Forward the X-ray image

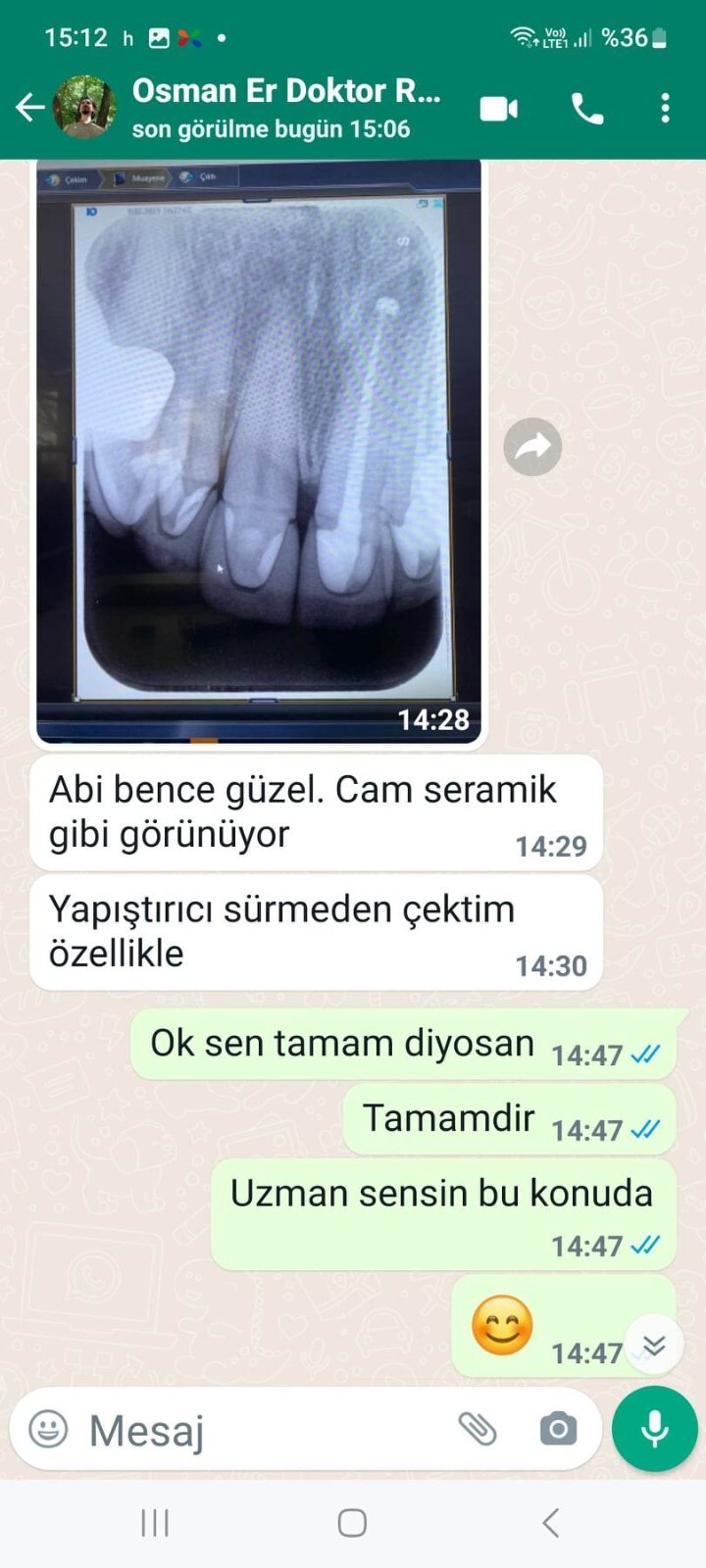tap(532, 447)
